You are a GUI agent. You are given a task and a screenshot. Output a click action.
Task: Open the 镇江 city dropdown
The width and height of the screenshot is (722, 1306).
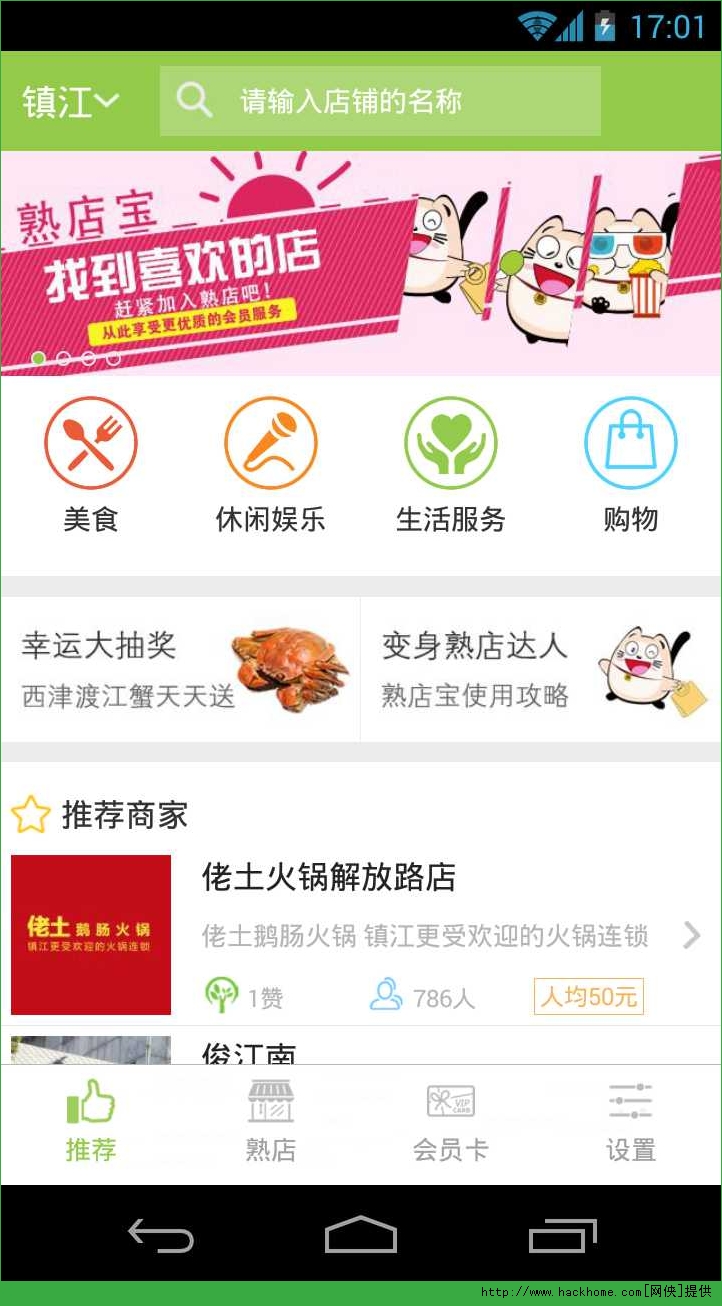point(71,101)
